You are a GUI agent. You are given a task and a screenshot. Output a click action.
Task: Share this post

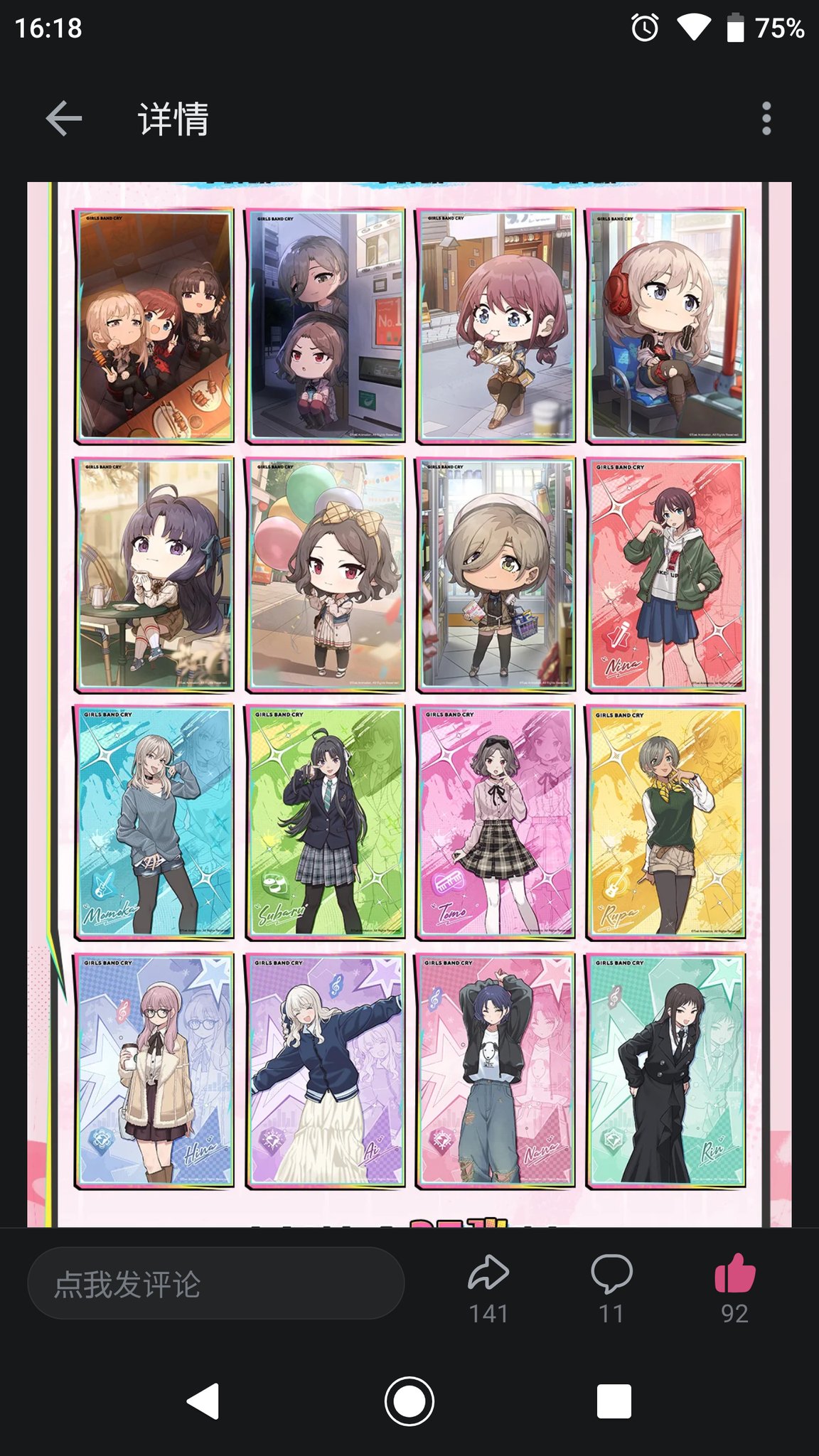point(488,1274)
